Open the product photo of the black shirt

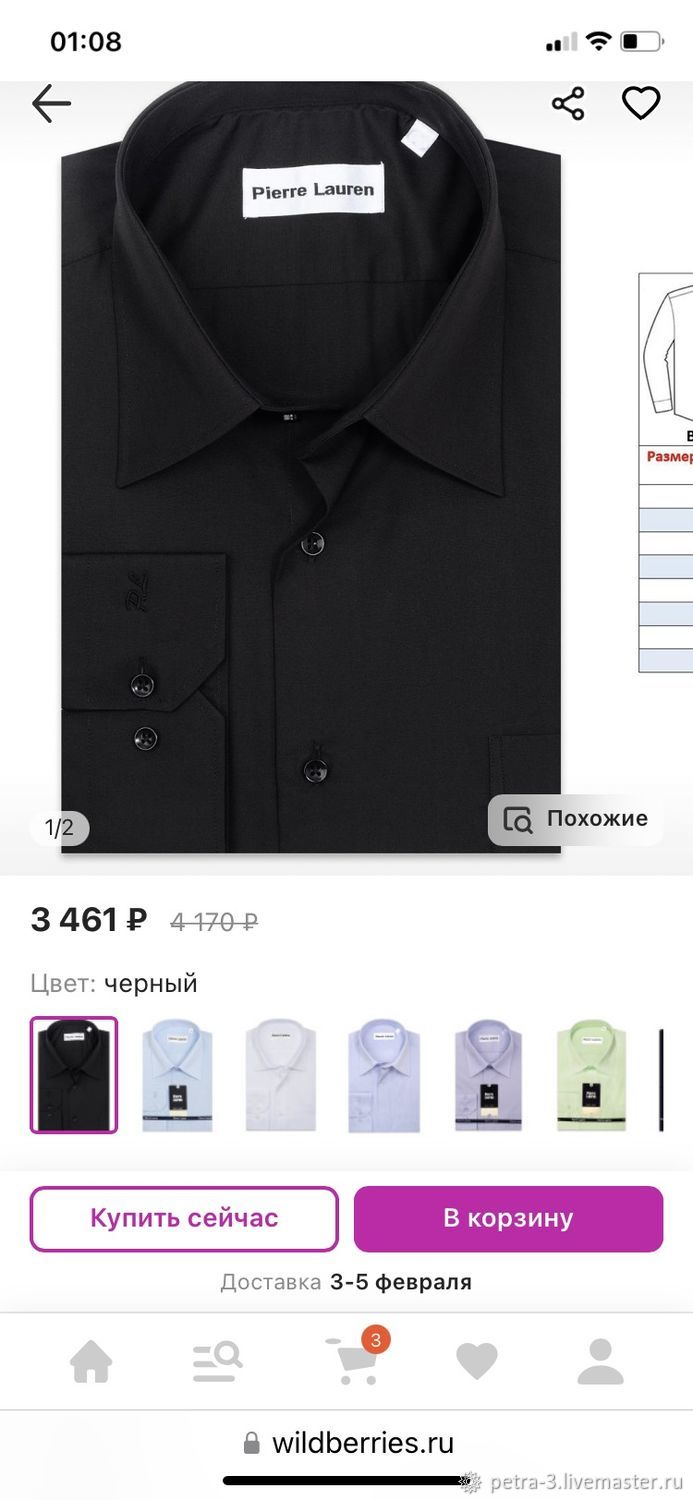[311, 468]
